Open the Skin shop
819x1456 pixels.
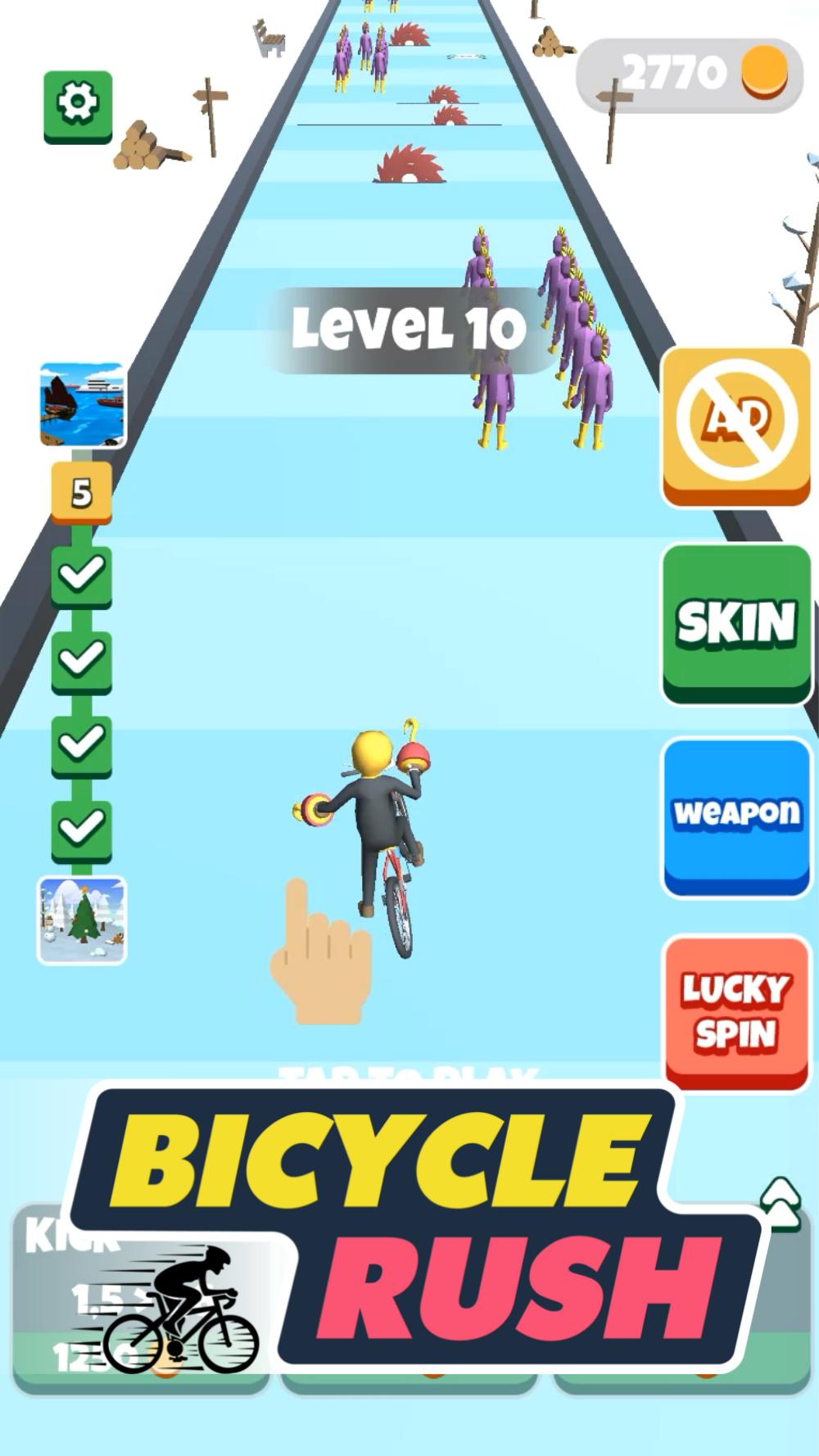click(x=735, y=621)
